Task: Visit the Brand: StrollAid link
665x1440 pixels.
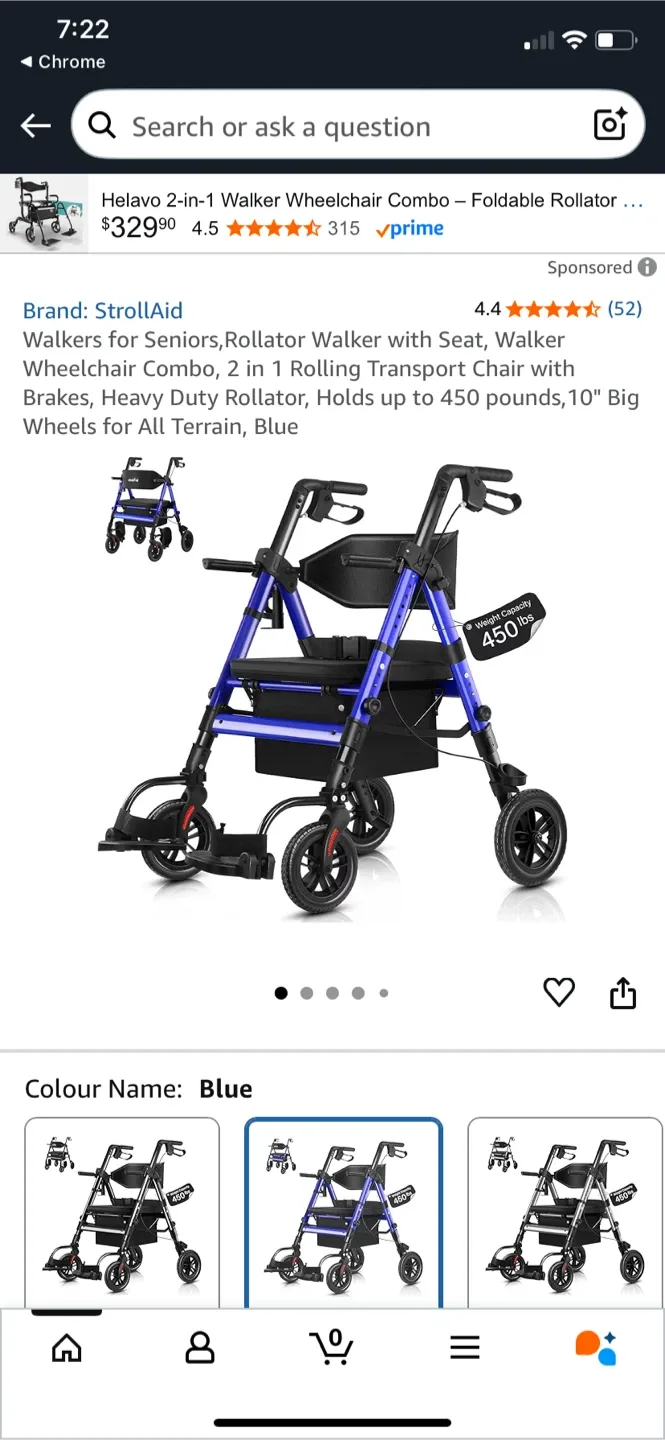Action: click(103, 310)
